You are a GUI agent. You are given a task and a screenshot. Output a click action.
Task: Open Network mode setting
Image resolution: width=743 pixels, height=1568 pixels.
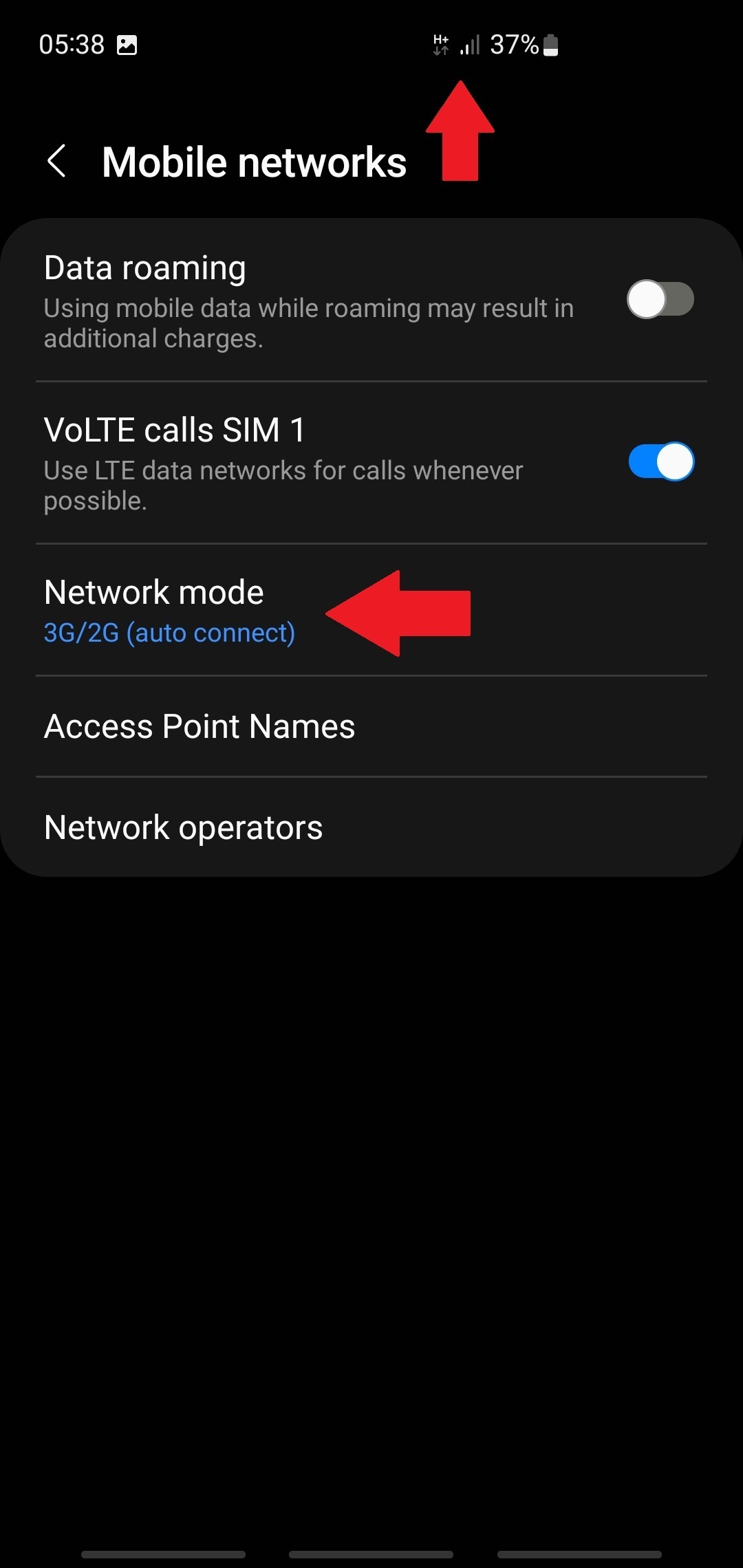tap(371, 611)
